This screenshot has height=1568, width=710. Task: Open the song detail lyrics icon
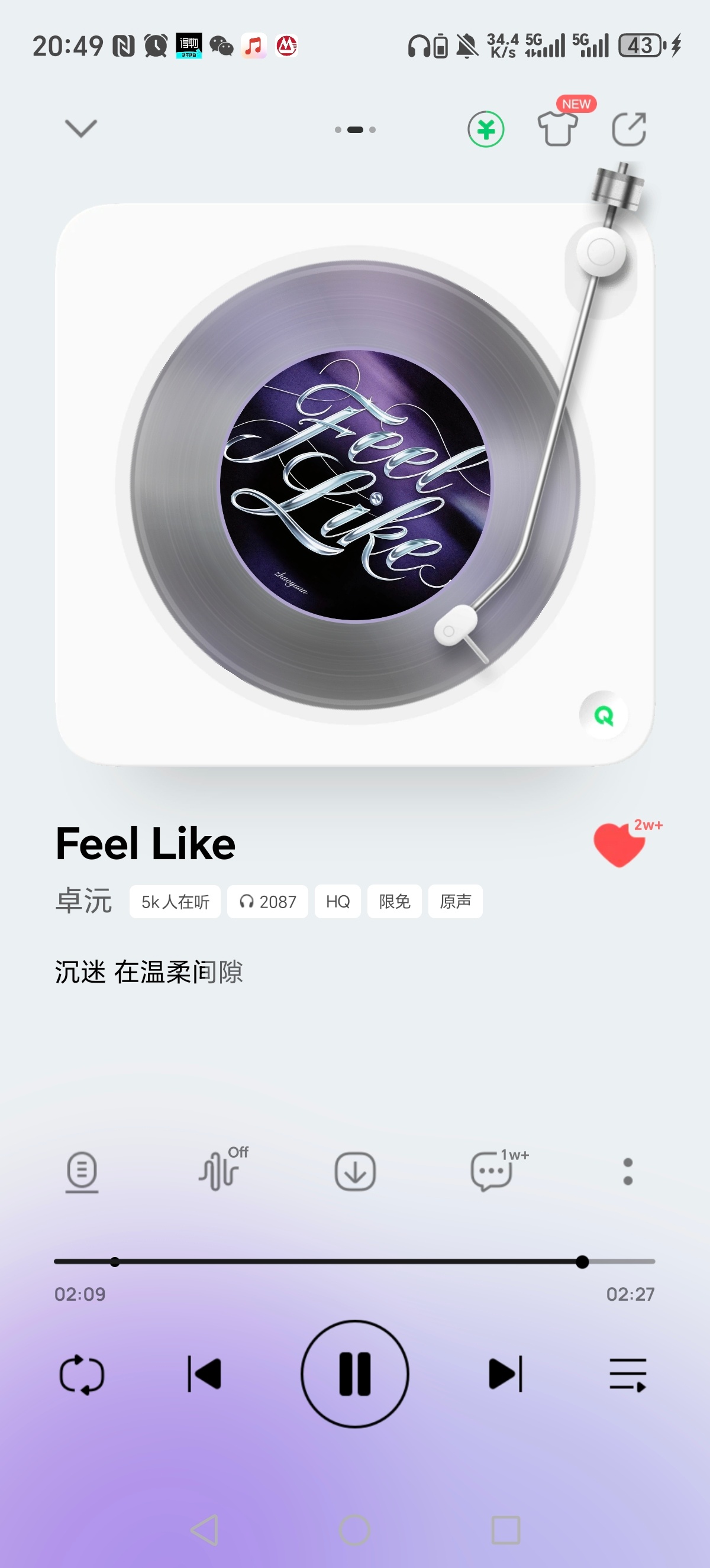pos(81,1170)
